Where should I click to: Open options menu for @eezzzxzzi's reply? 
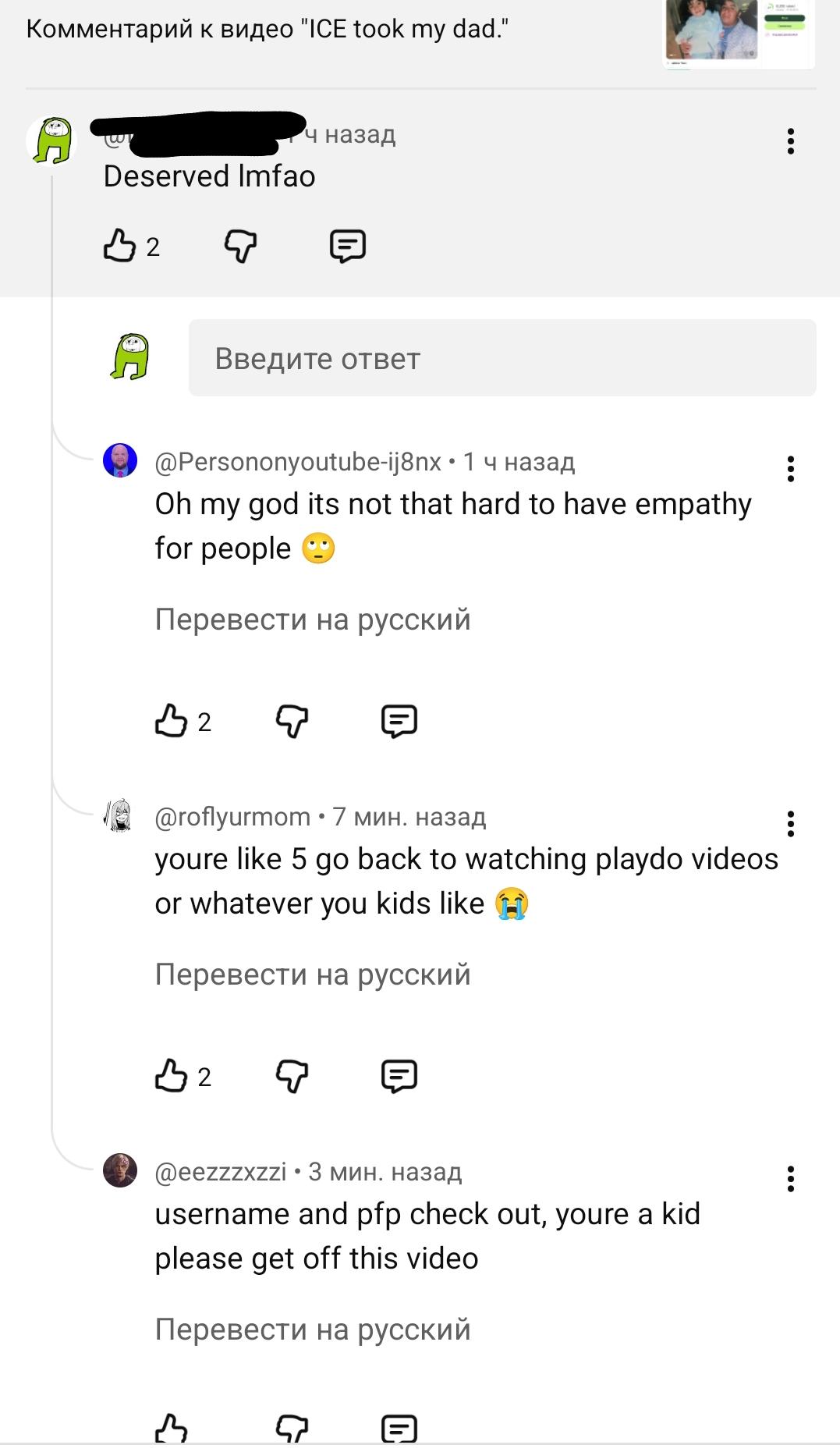coord(790,1179)
